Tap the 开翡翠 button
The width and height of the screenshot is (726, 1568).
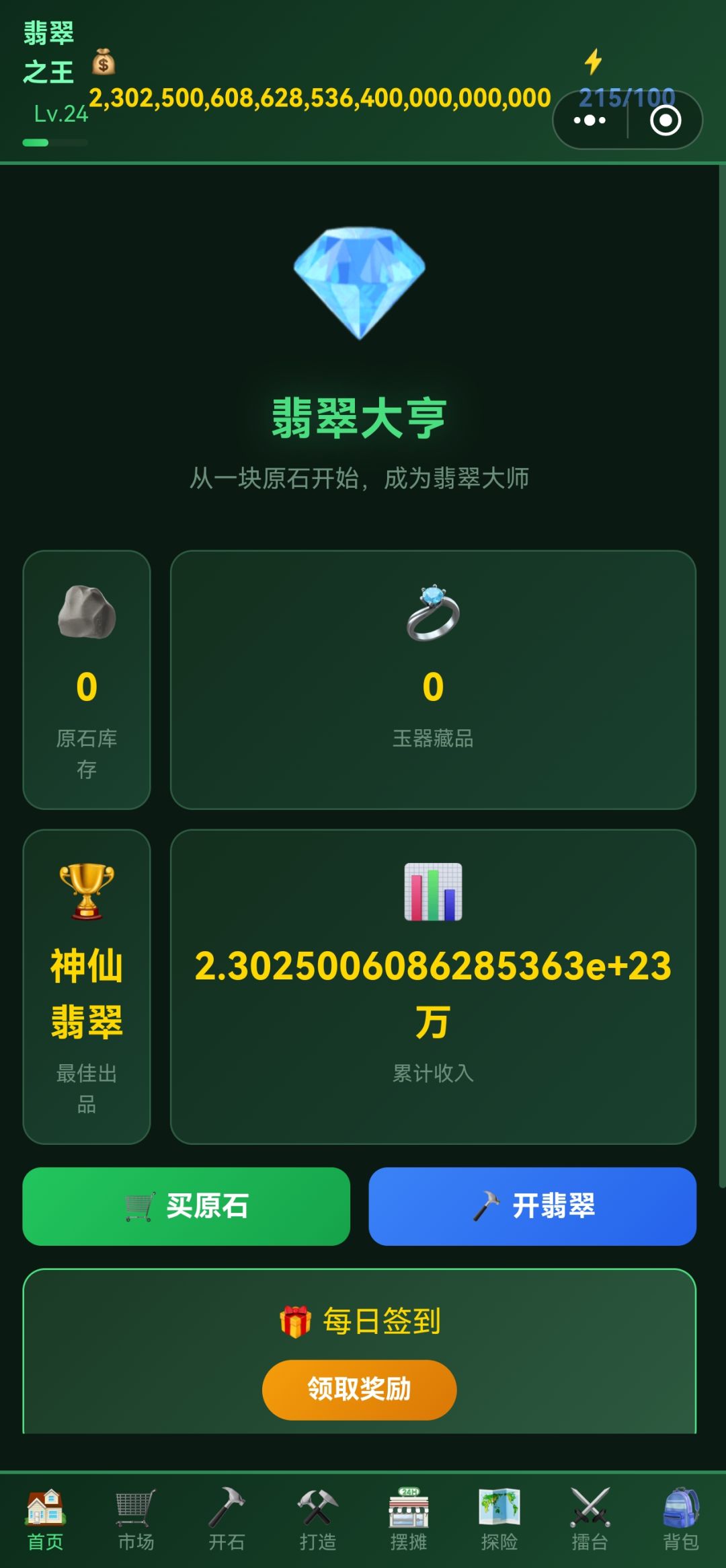tap(532, 1206)
